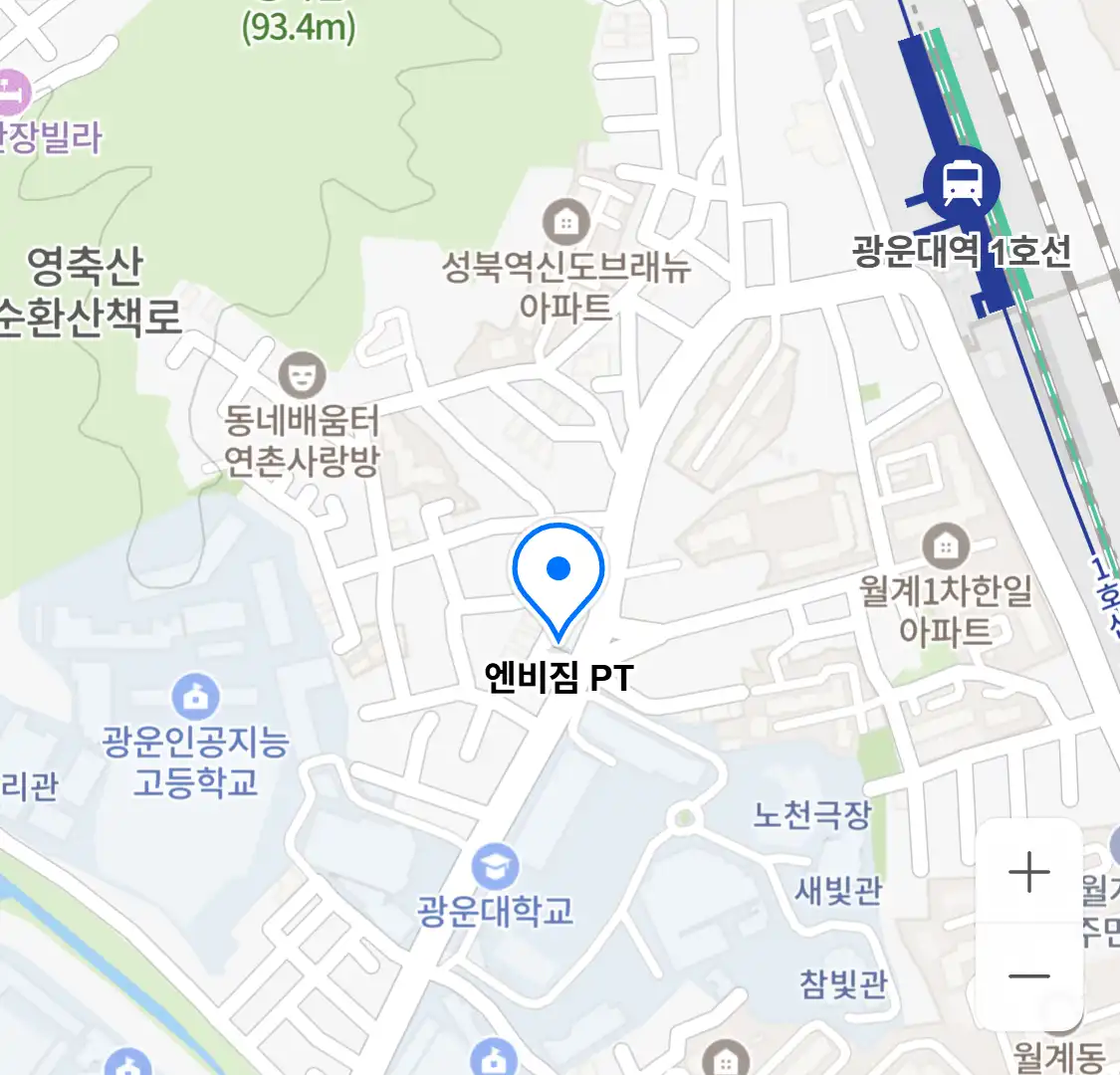Select the 광운대학교 map marker
This screenshot has height=1075, width=1120.
click(495, 866)
